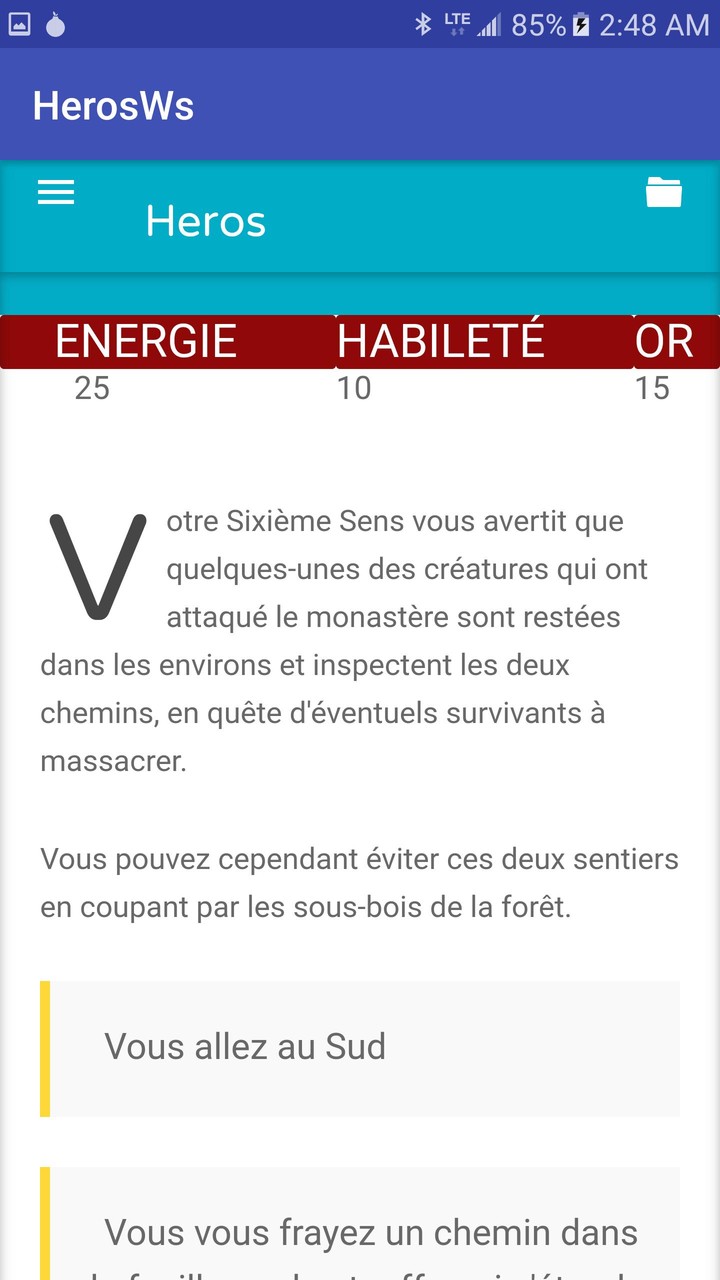Open the folder icon in the toolbar

(x=664, y=191)
